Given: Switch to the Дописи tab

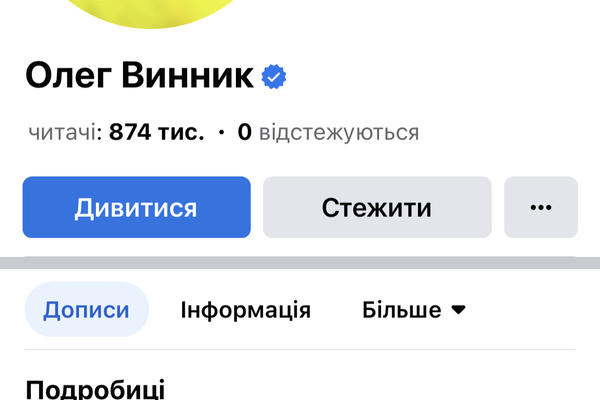Looking at the screenshot, I should pyautogui.click(x=86, y=309).
